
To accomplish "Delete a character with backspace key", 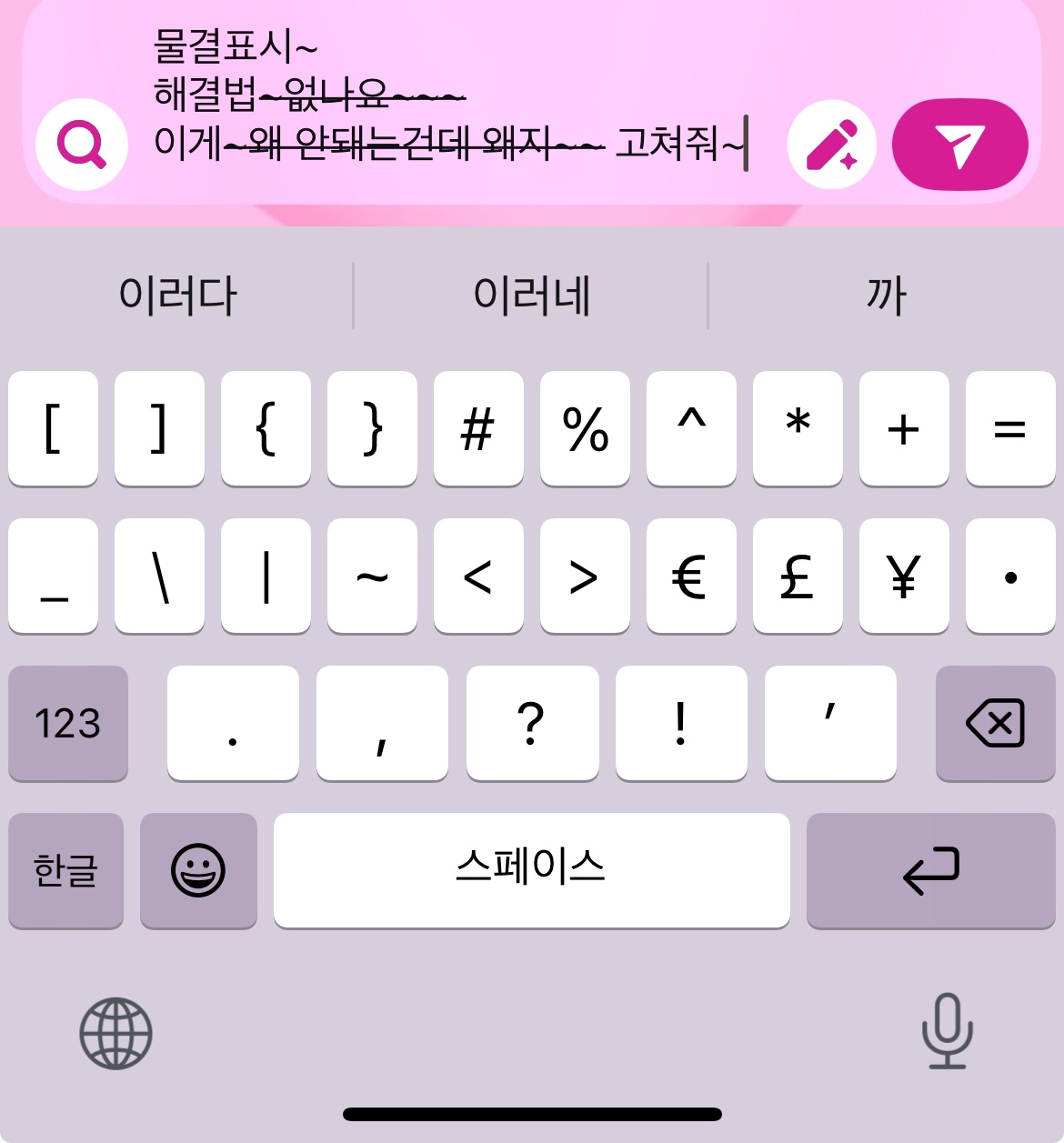I will coord(995,723).
